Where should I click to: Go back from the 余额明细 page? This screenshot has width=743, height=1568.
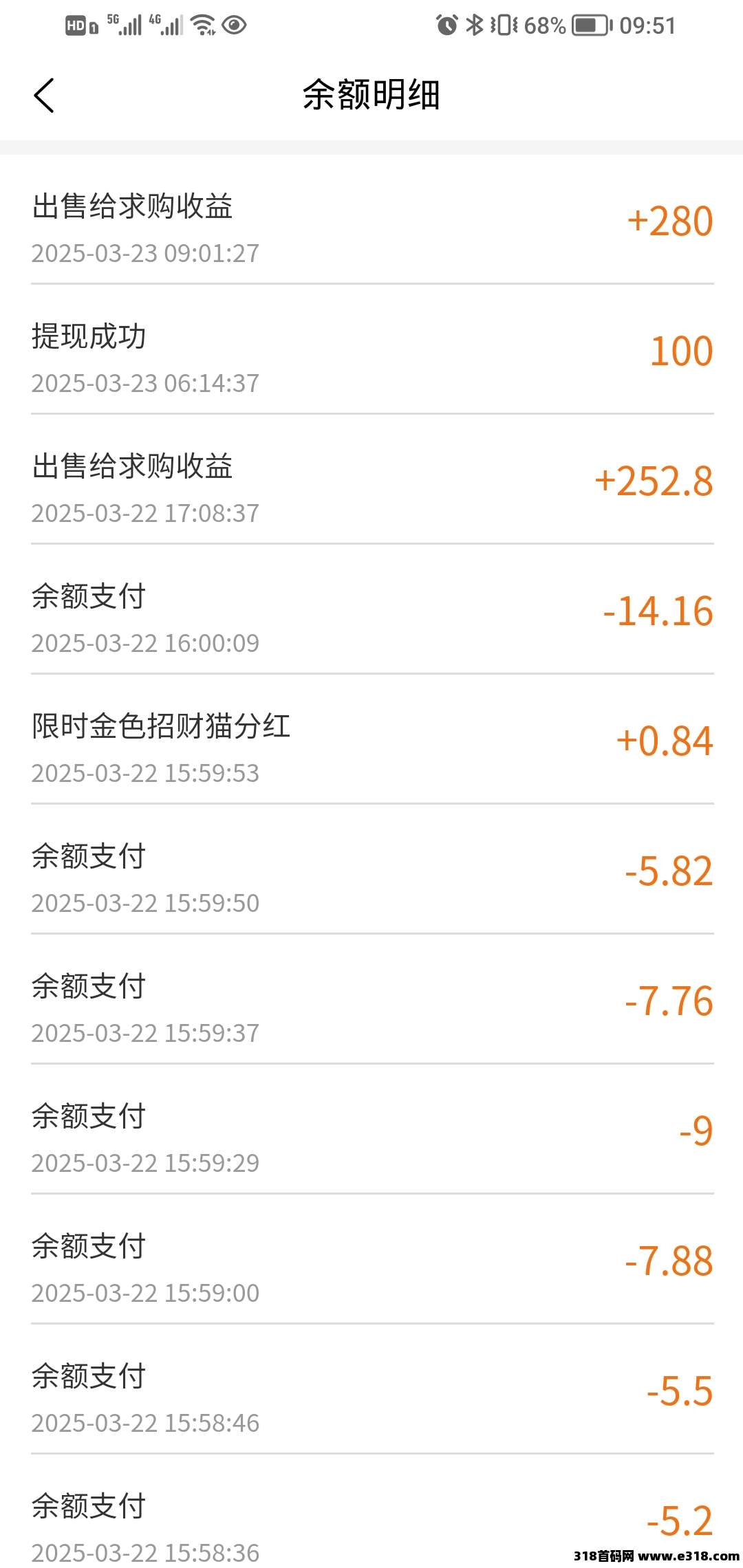[44, 95]
